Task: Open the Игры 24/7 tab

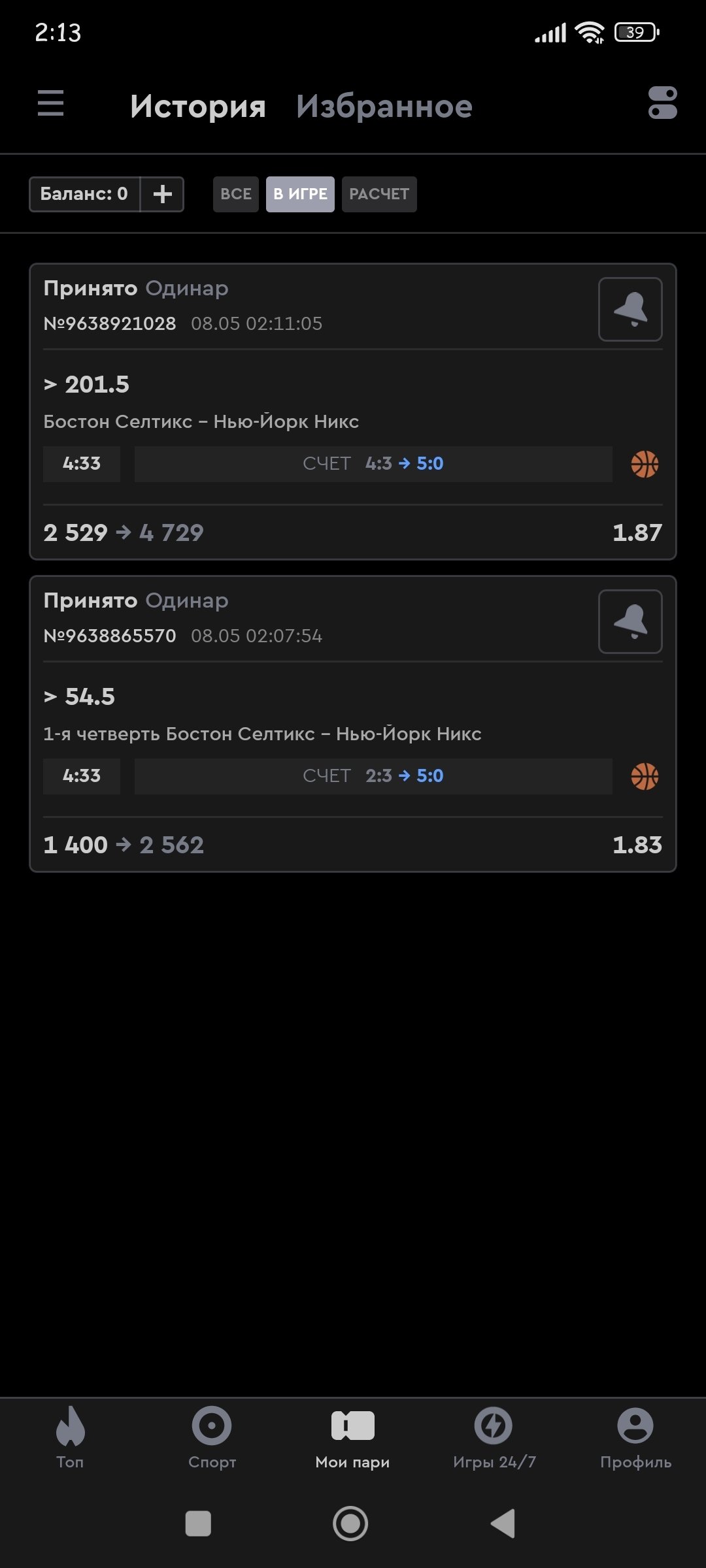Action: (494, 1438)
